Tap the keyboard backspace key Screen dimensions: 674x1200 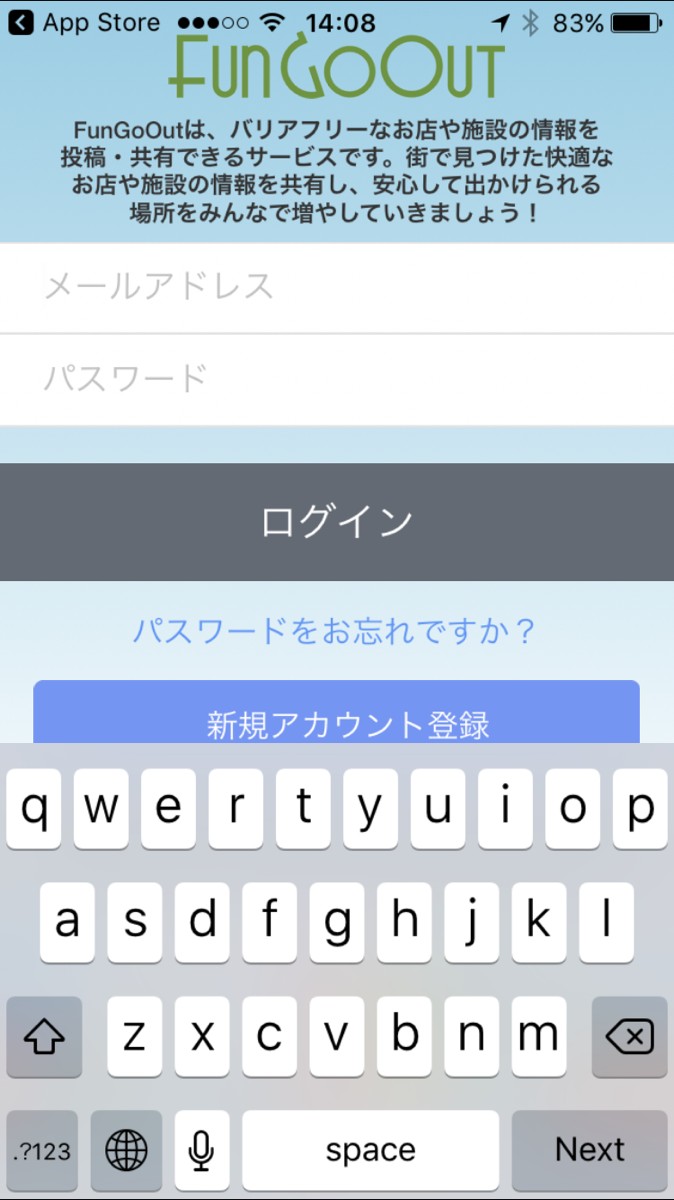[x=629, y=1037]
